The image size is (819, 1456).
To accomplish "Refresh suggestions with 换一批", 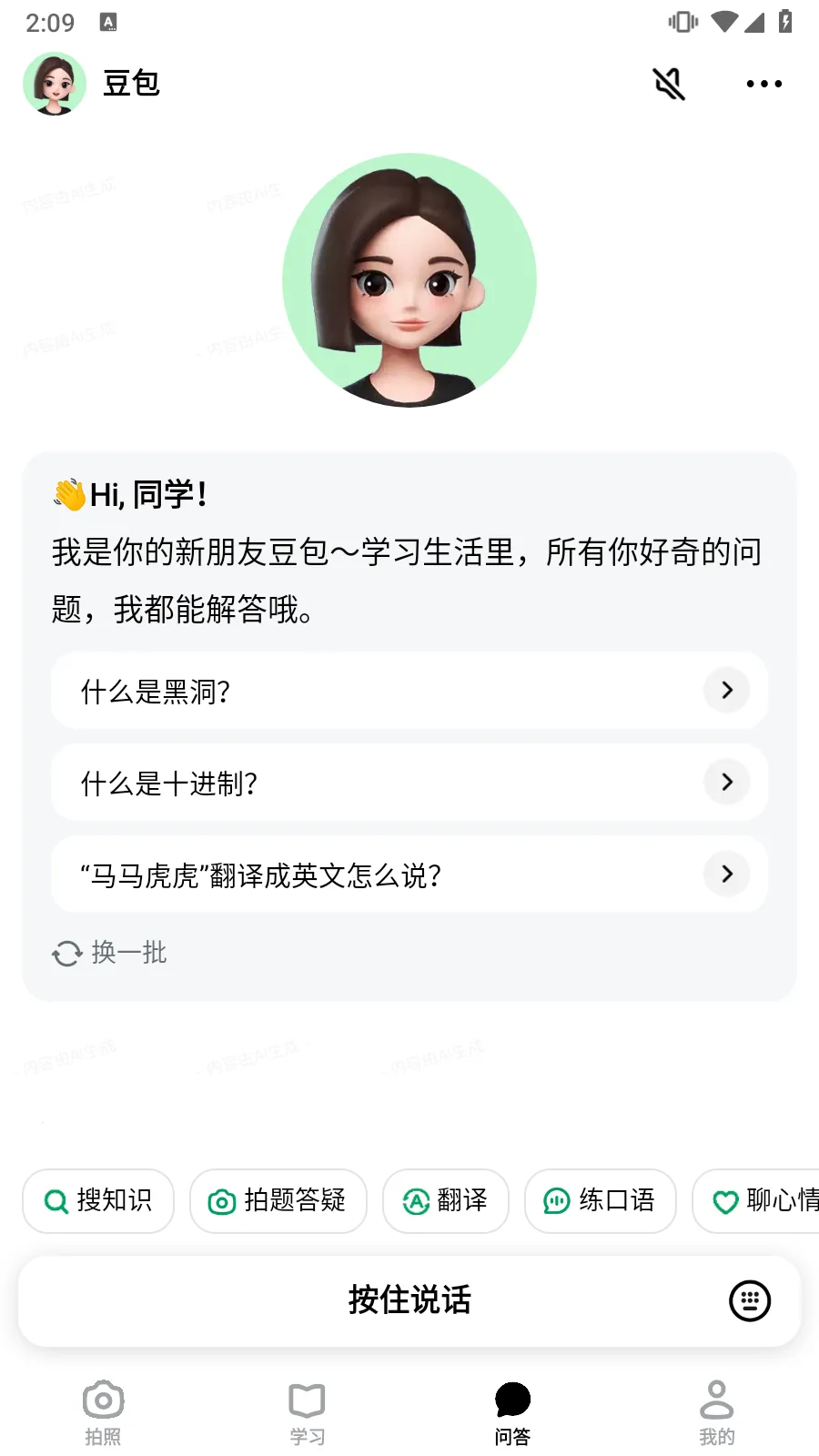I will pyautogui.click(x=109, y=953).
